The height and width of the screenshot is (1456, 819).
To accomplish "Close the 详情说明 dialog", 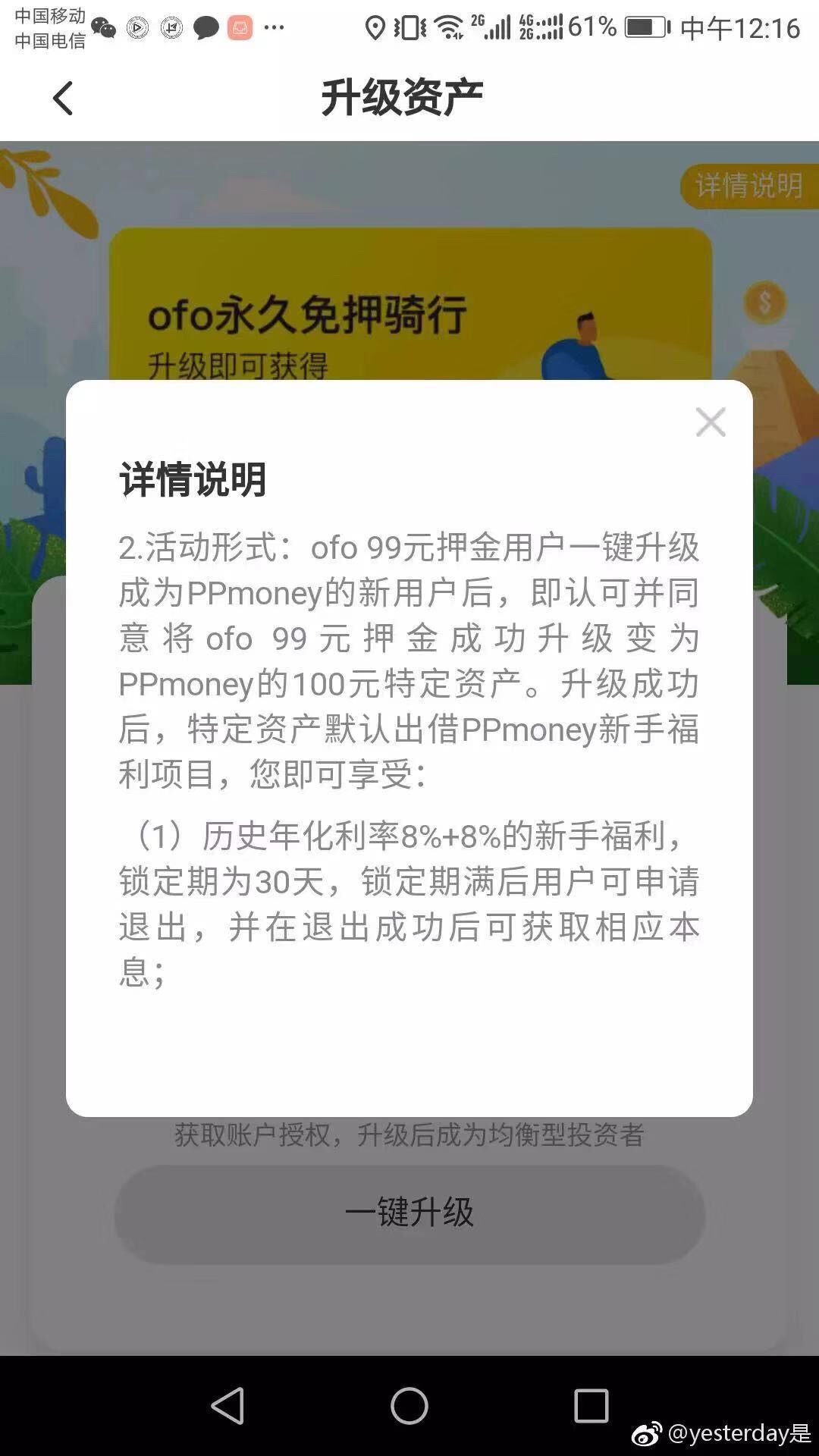I will pyautogui.click(x=710, y=422).
